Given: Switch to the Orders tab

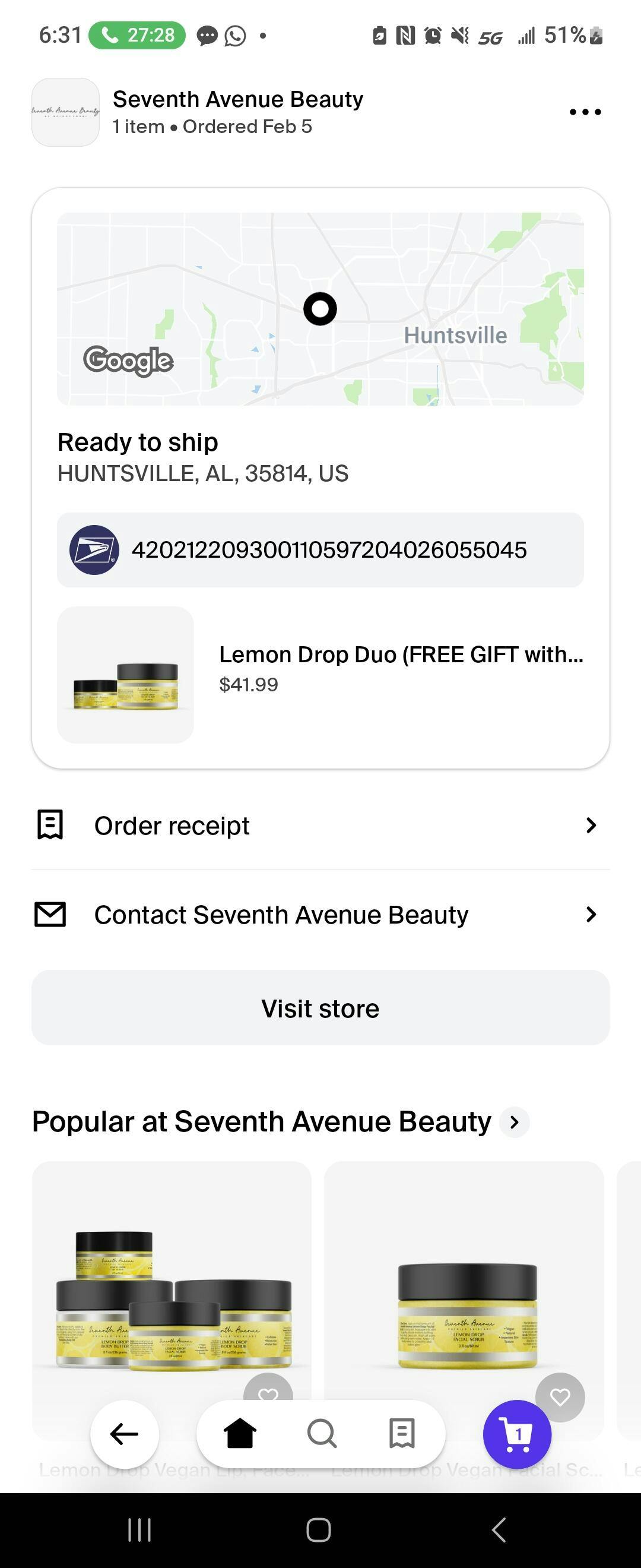Looking at the screenshot, I should click(x=402, y=1434).
